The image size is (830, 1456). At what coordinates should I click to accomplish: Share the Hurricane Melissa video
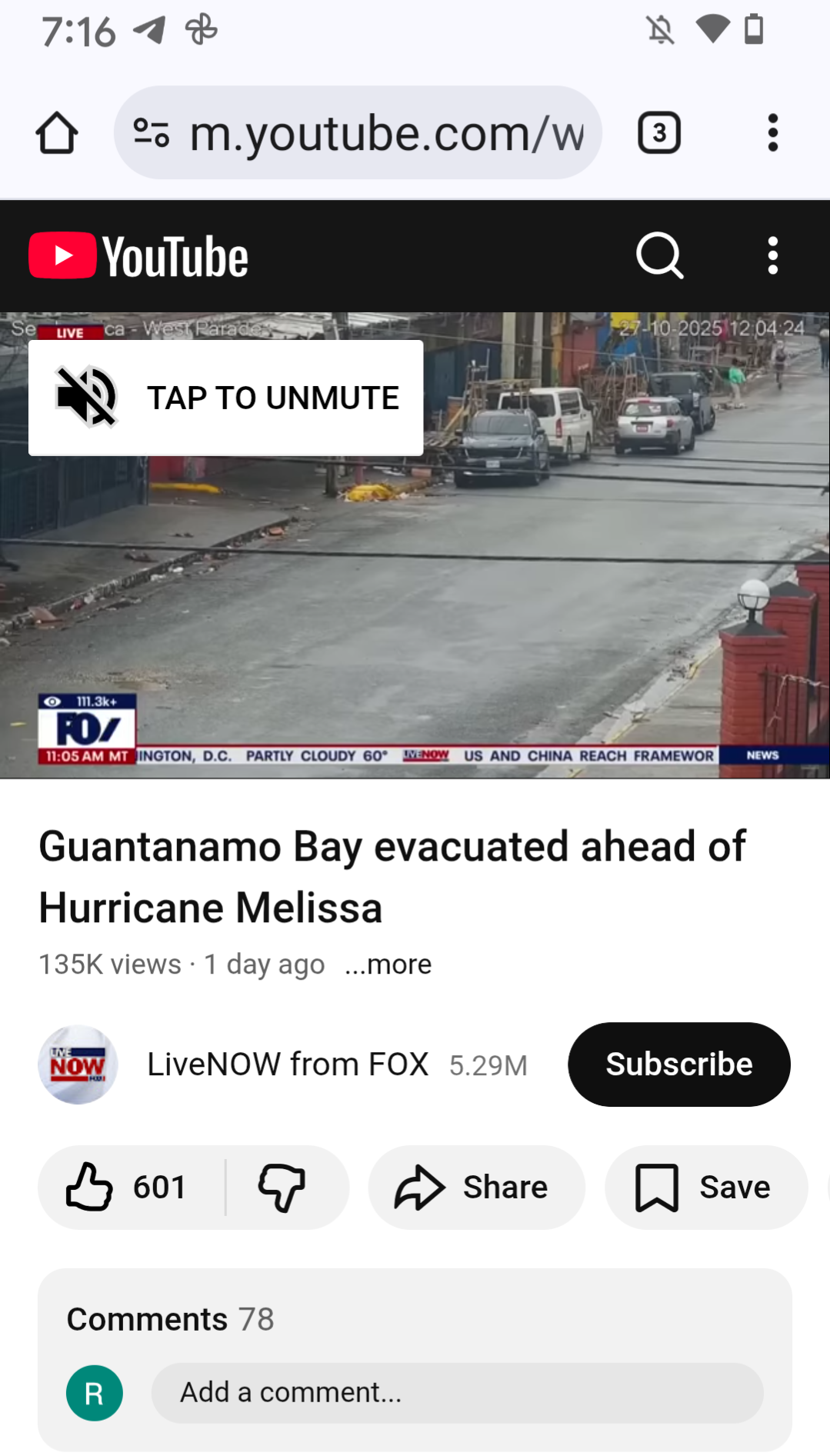pos(475,1187)
